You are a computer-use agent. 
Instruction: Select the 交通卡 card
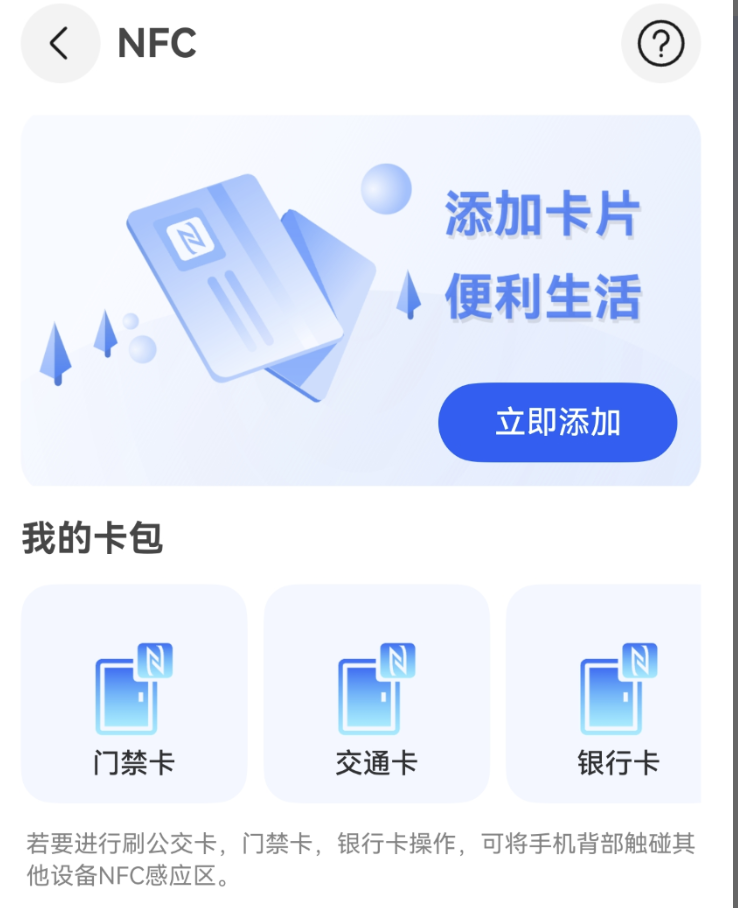[x=376, y=694]
